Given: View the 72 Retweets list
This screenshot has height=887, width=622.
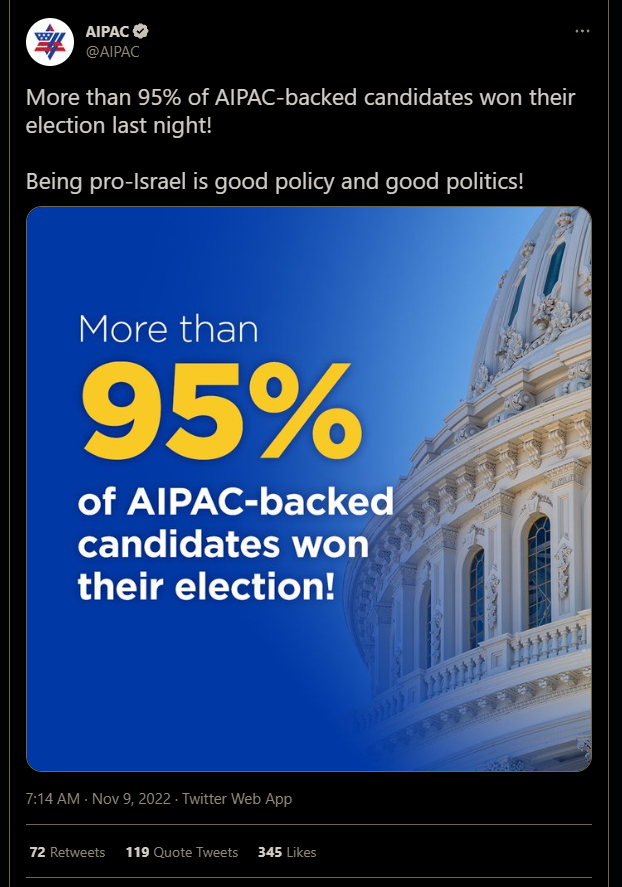Looking at the screenshot, I should [x=67, y=852].
